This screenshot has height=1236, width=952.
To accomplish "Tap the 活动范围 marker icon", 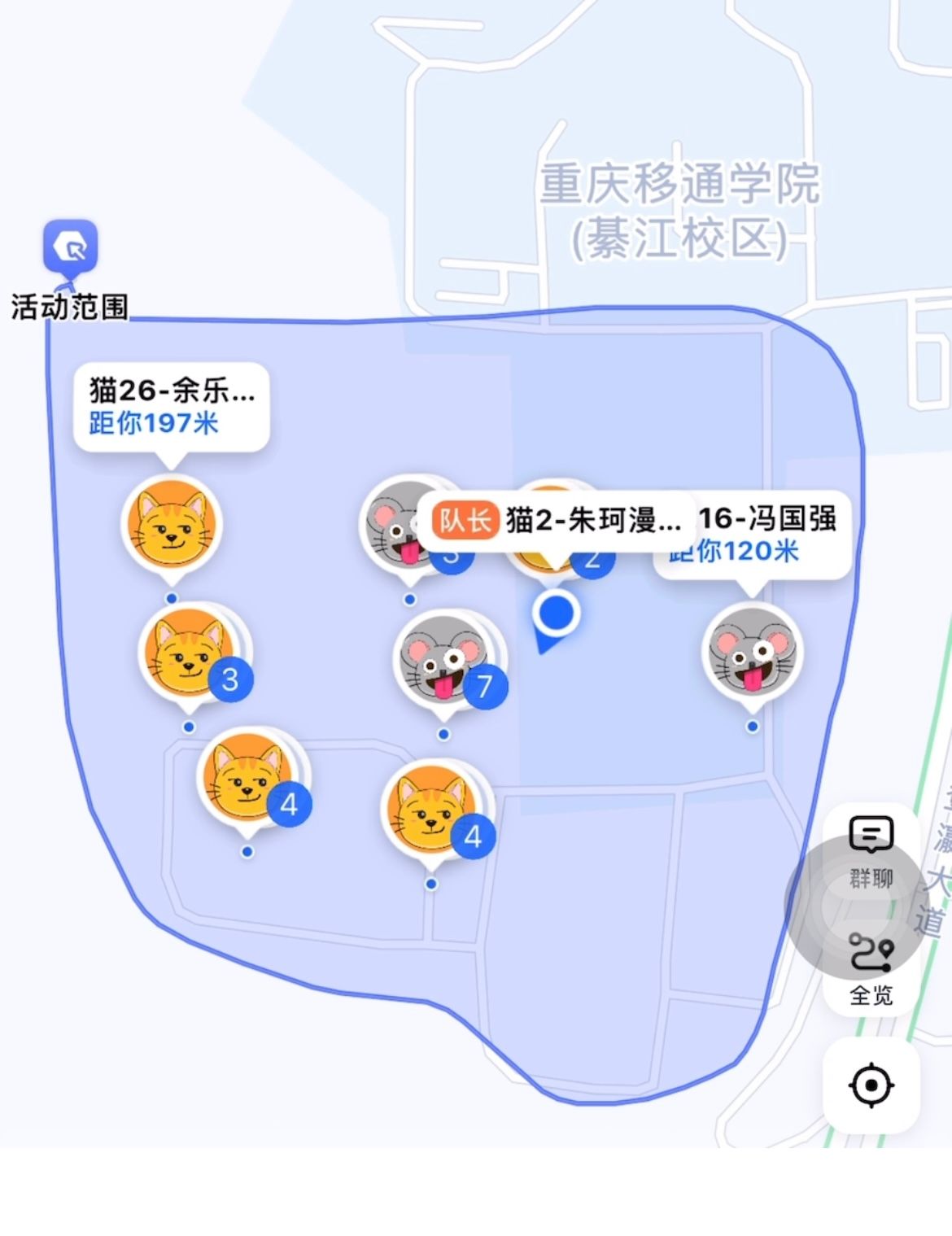I will tap(70, 246).
